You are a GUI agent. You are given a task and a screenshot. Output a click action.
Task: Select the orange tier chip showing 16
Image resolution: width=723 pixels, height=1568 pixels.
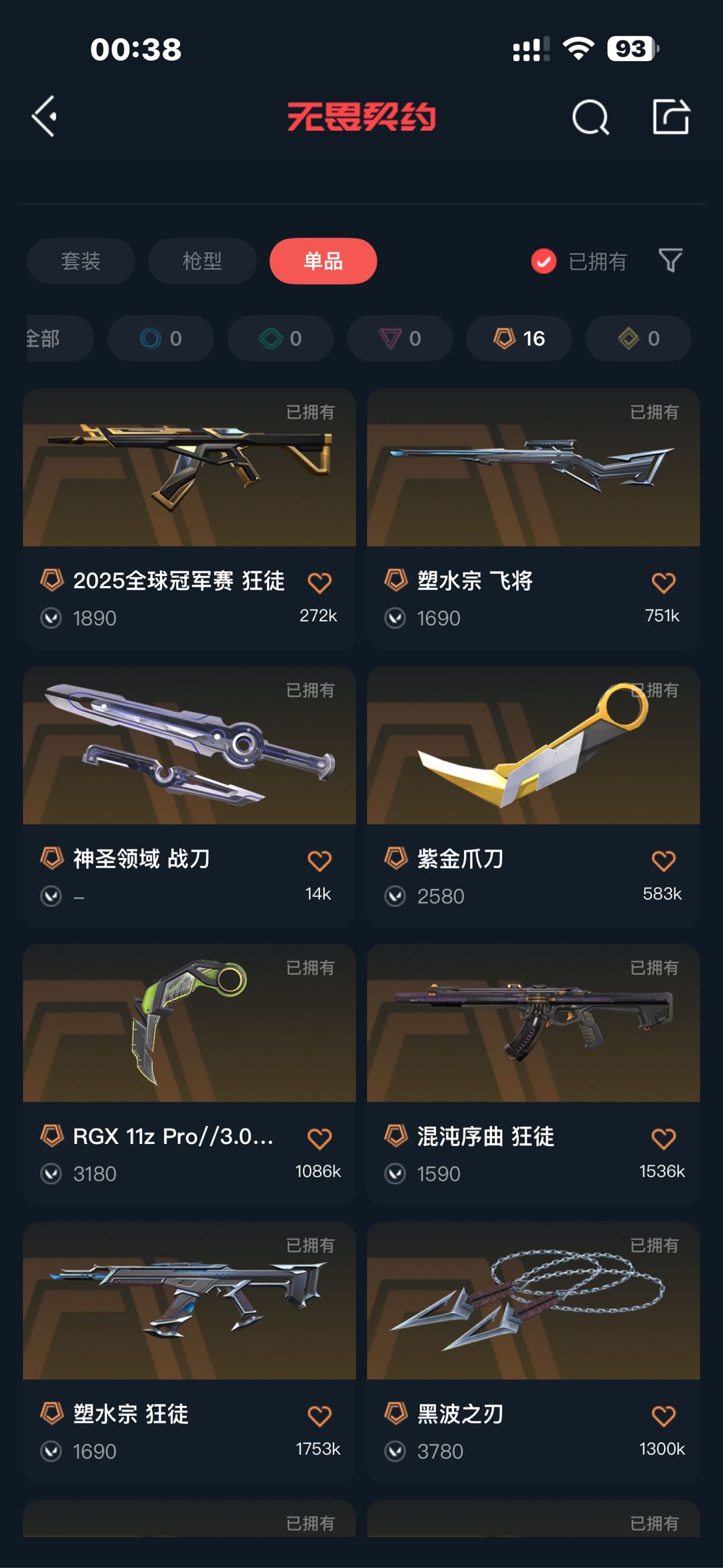(x=519, y=339)
